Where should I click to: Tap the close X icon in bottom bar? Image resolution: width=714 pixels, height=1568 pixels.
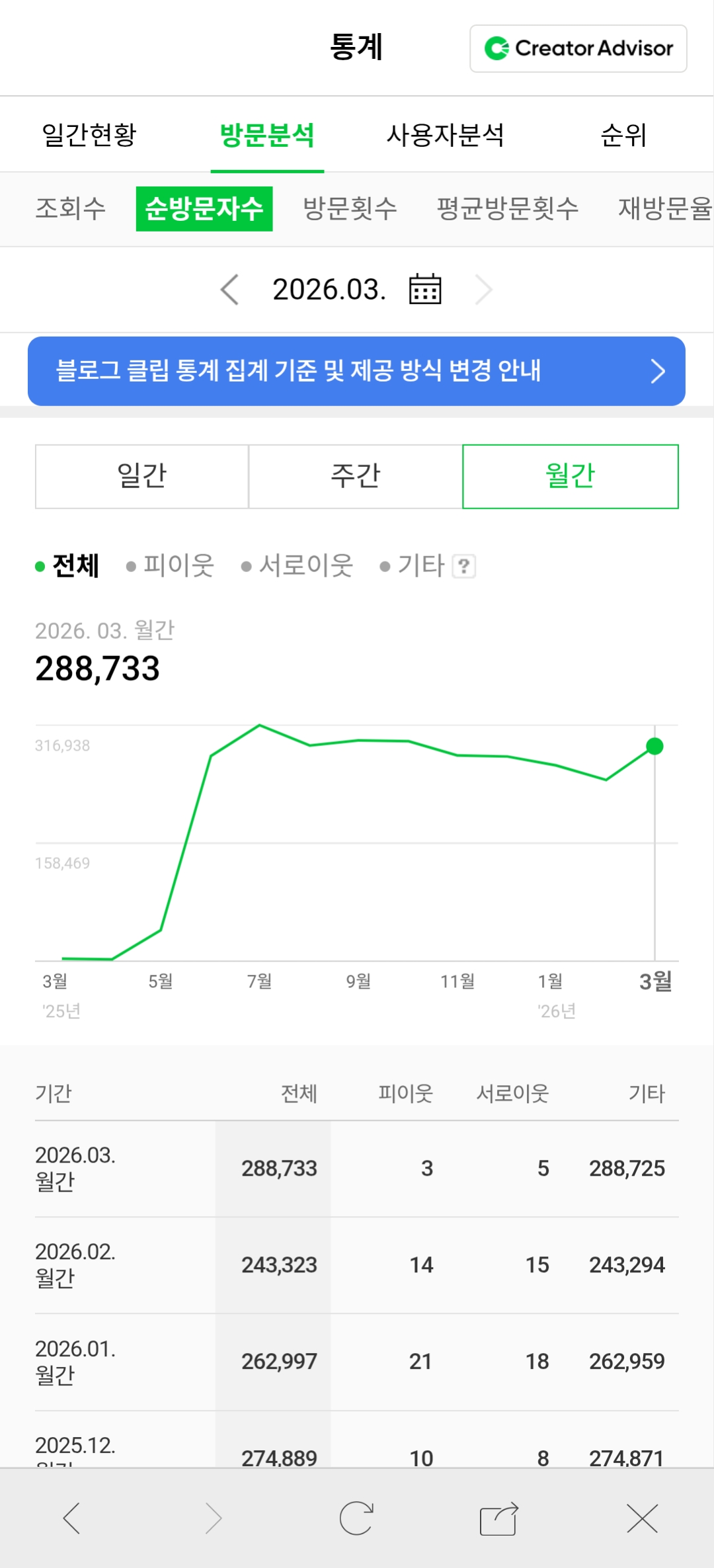(x=640, y=1518)
